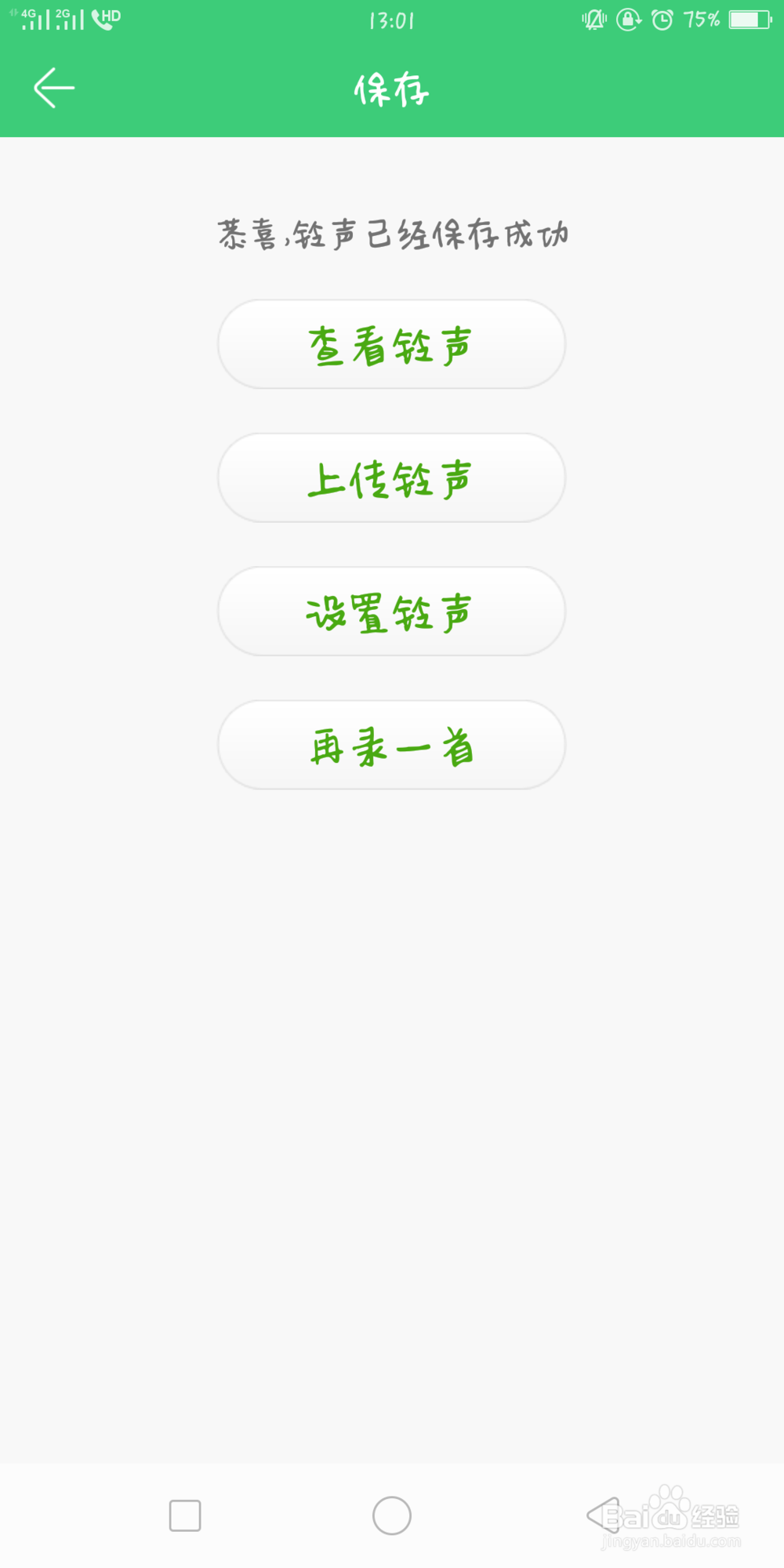Image resolution: width=784 pixels, height=1568 pixels.
Task: Tap 上传铃声 to upload the ringtone
Action: coord(391,478)
